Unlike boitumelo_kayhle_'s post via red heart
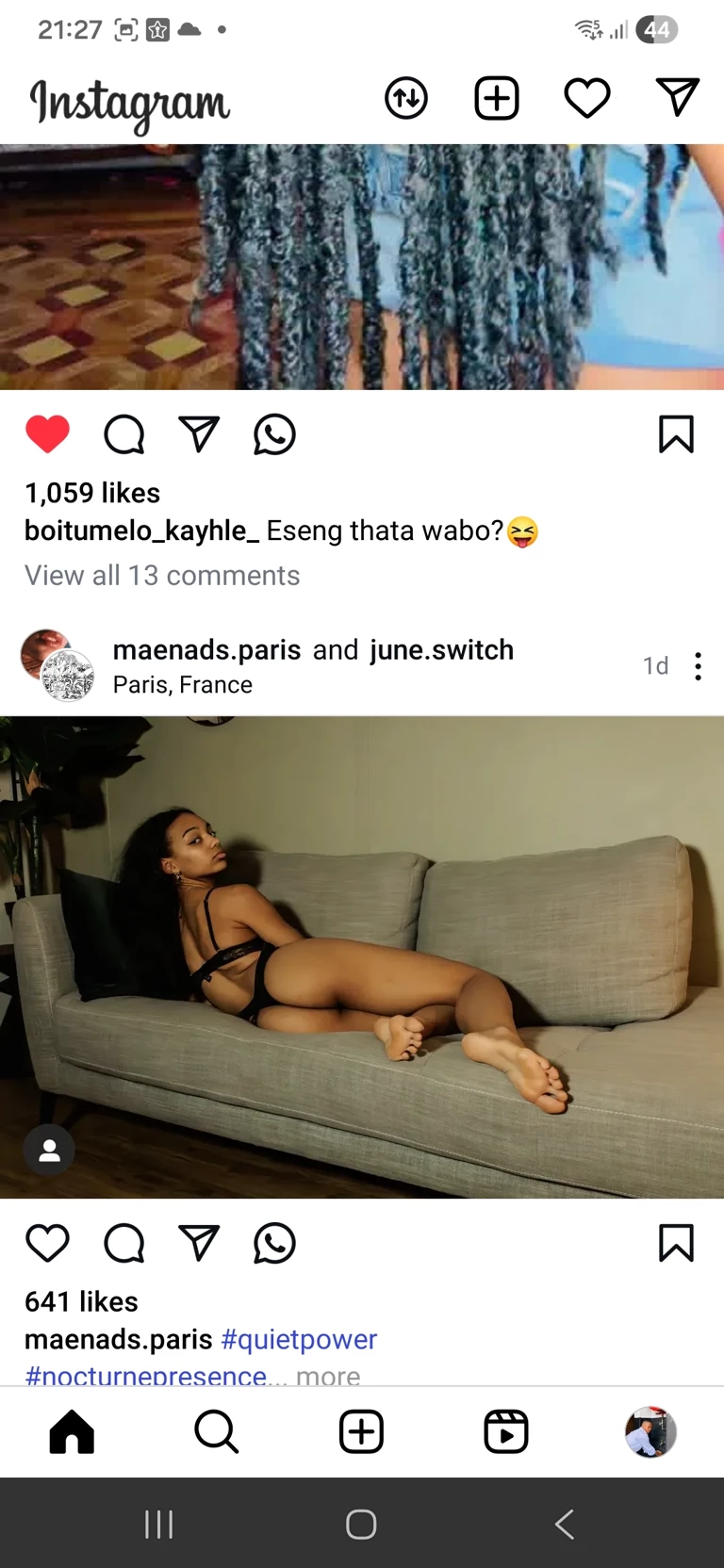Screen dimensions: 724x1568 point(48,434)
